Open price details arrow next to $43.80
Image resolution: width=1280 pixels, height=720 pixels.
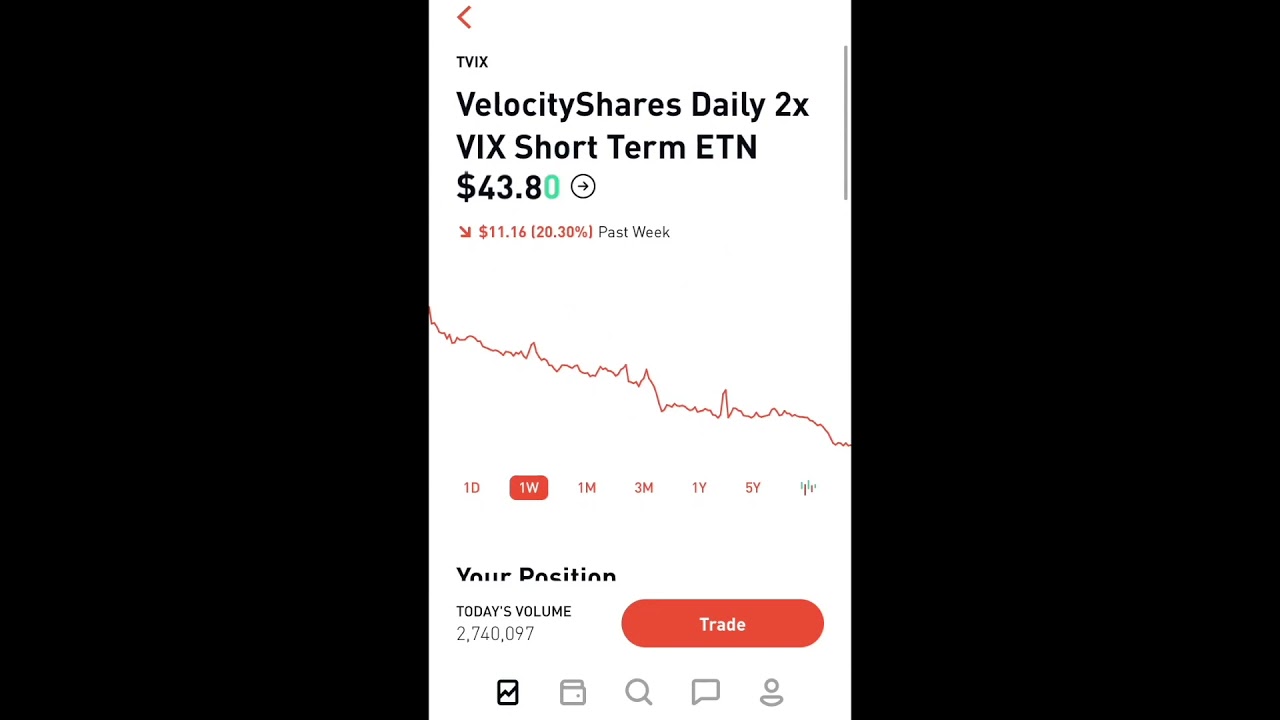click(583, 187)
